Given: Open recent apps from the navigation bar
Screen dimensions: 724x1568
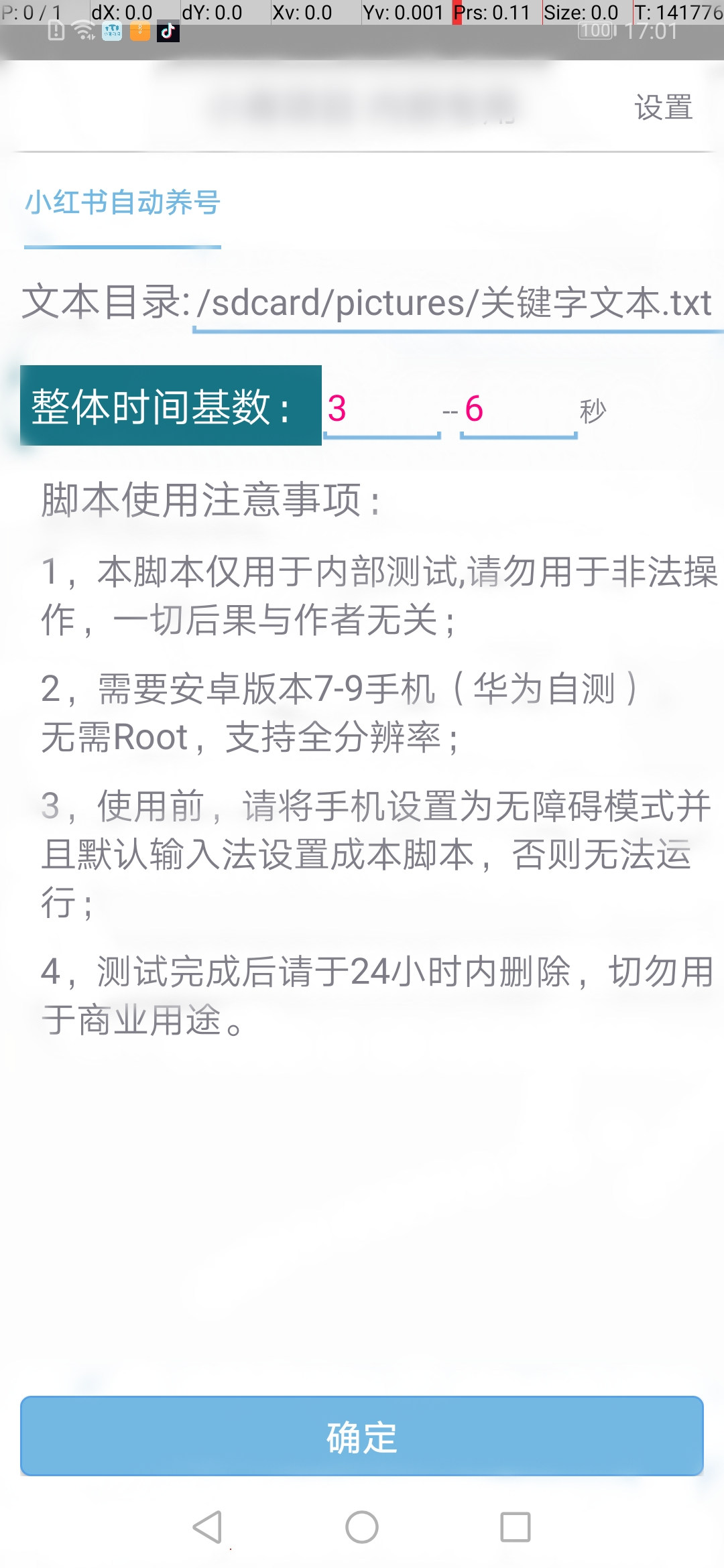Looking at the screenshot, I should point(515,1527).
